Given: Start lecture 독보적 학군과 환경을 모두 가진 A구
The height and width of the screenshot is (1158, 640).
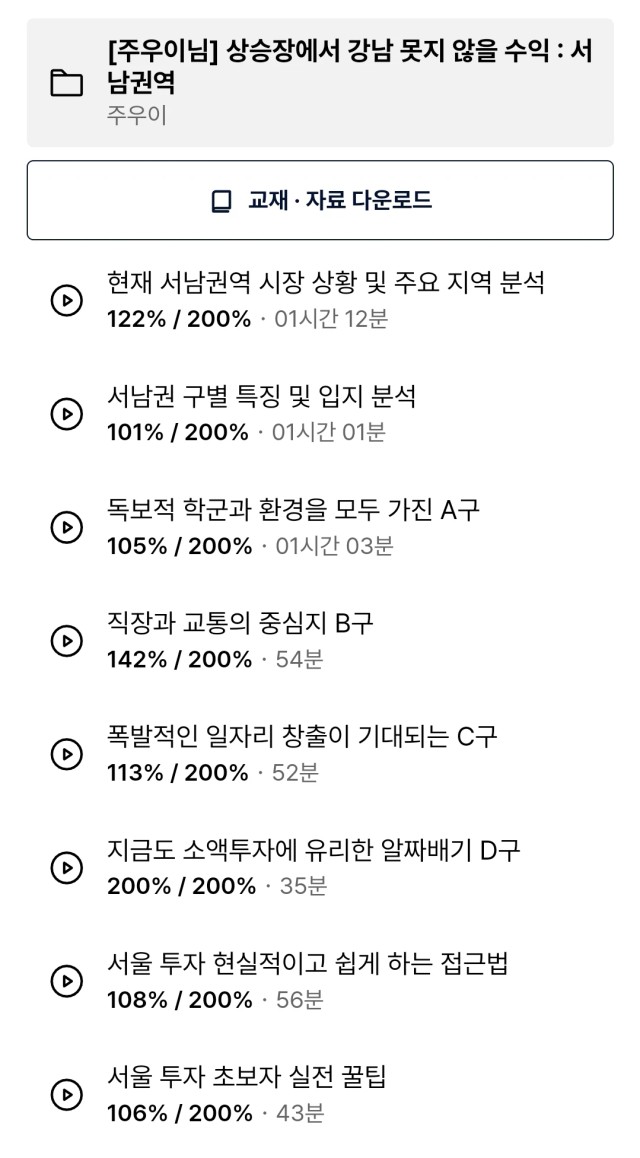Looking at the screenshot, I should pos(320,527).
